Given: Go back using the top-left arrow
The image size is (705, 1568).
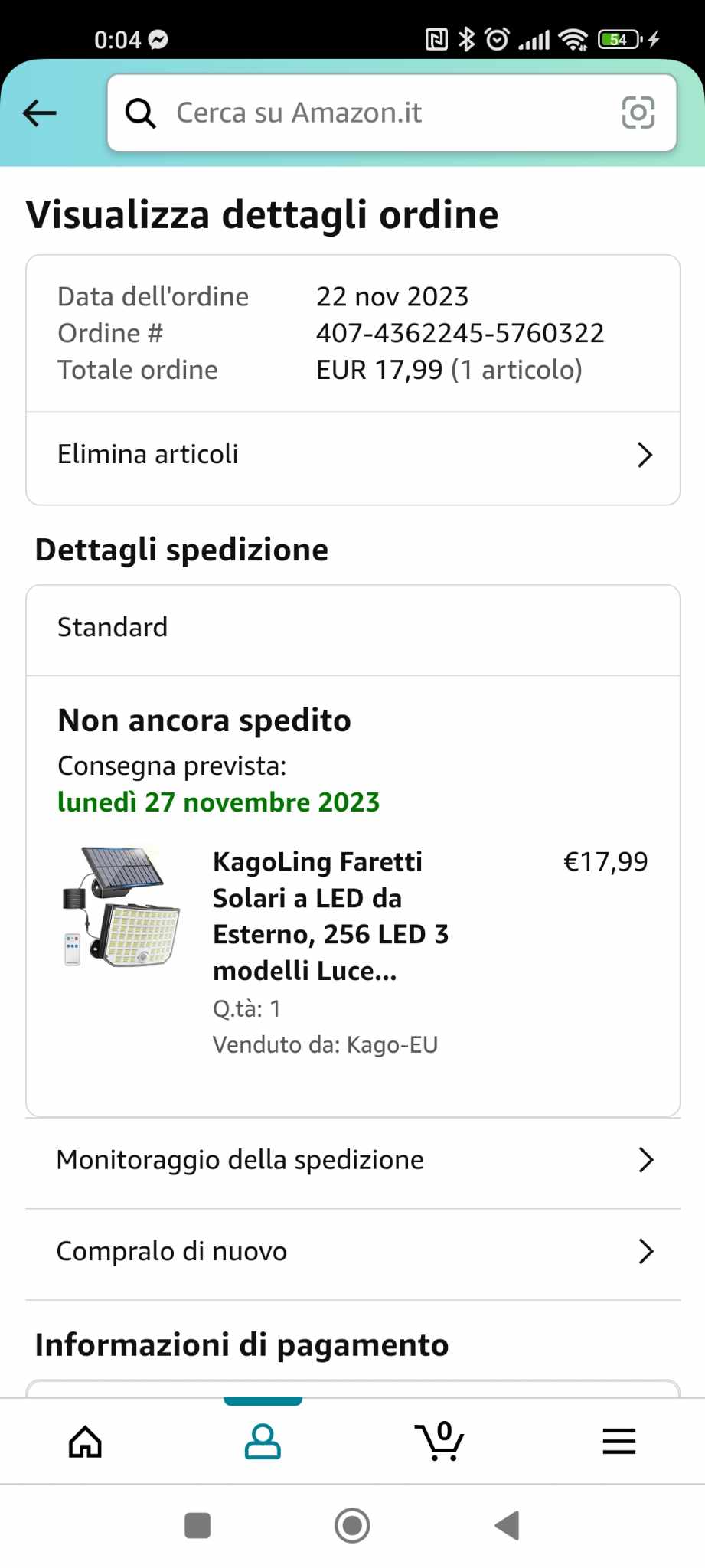Looking at the screenshot, I should [40, 113].
